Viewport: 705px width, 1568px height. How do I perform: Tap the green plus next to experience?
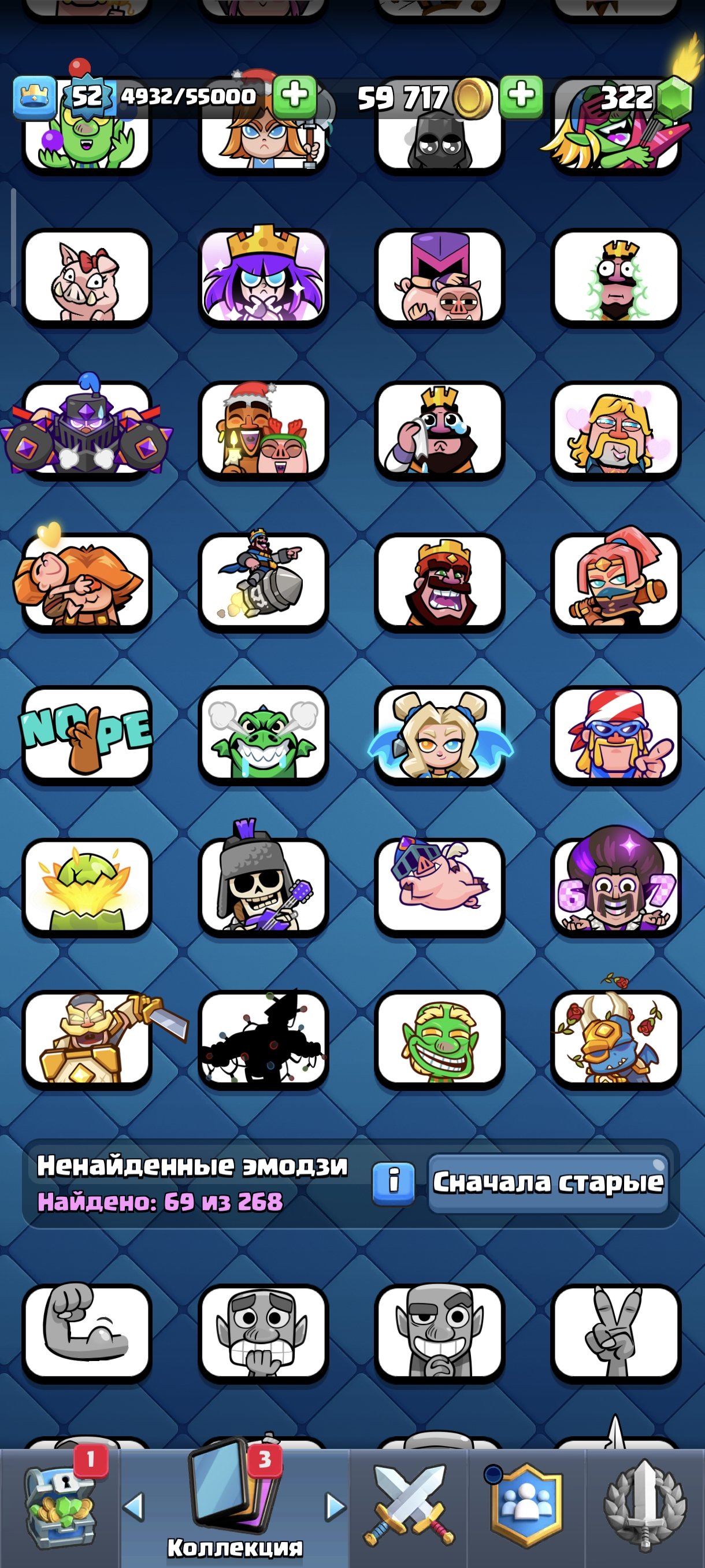pyautogui.click(x=294, y=96)
